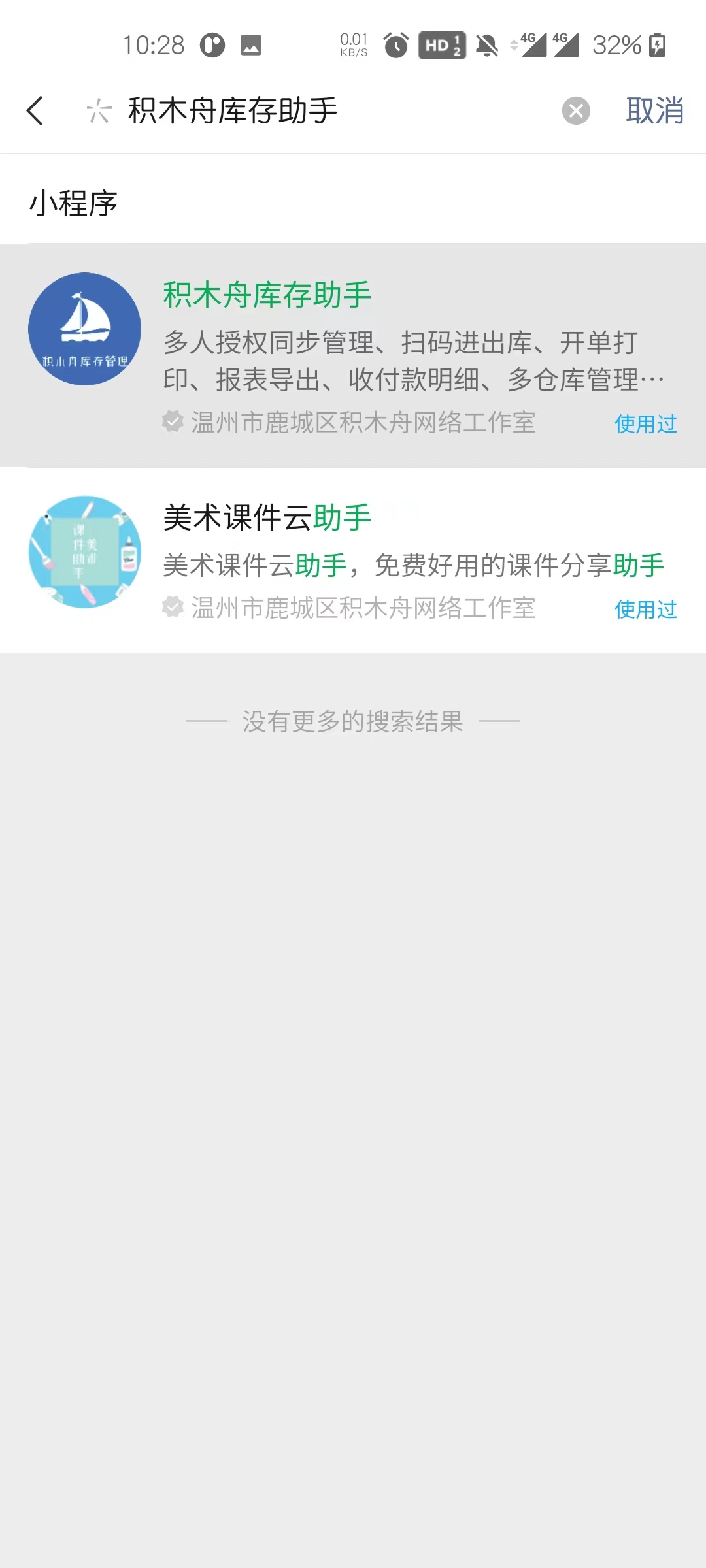Tap the 小程序 section header
Viewport: 706px width, 1568px height.
click(x=74, y=203)
